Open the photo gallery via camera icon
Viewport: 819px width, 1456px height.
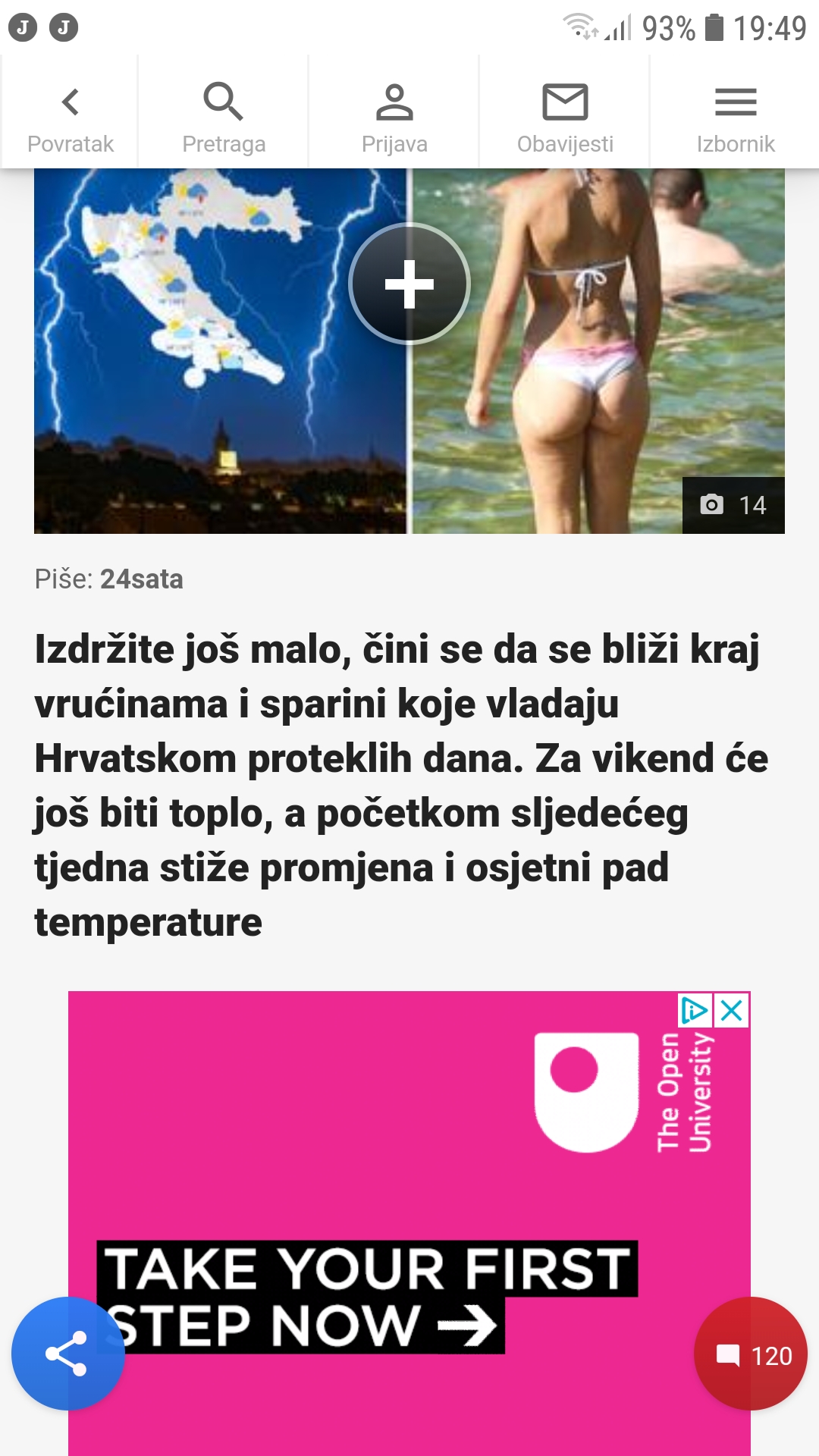tap(714, 504)
